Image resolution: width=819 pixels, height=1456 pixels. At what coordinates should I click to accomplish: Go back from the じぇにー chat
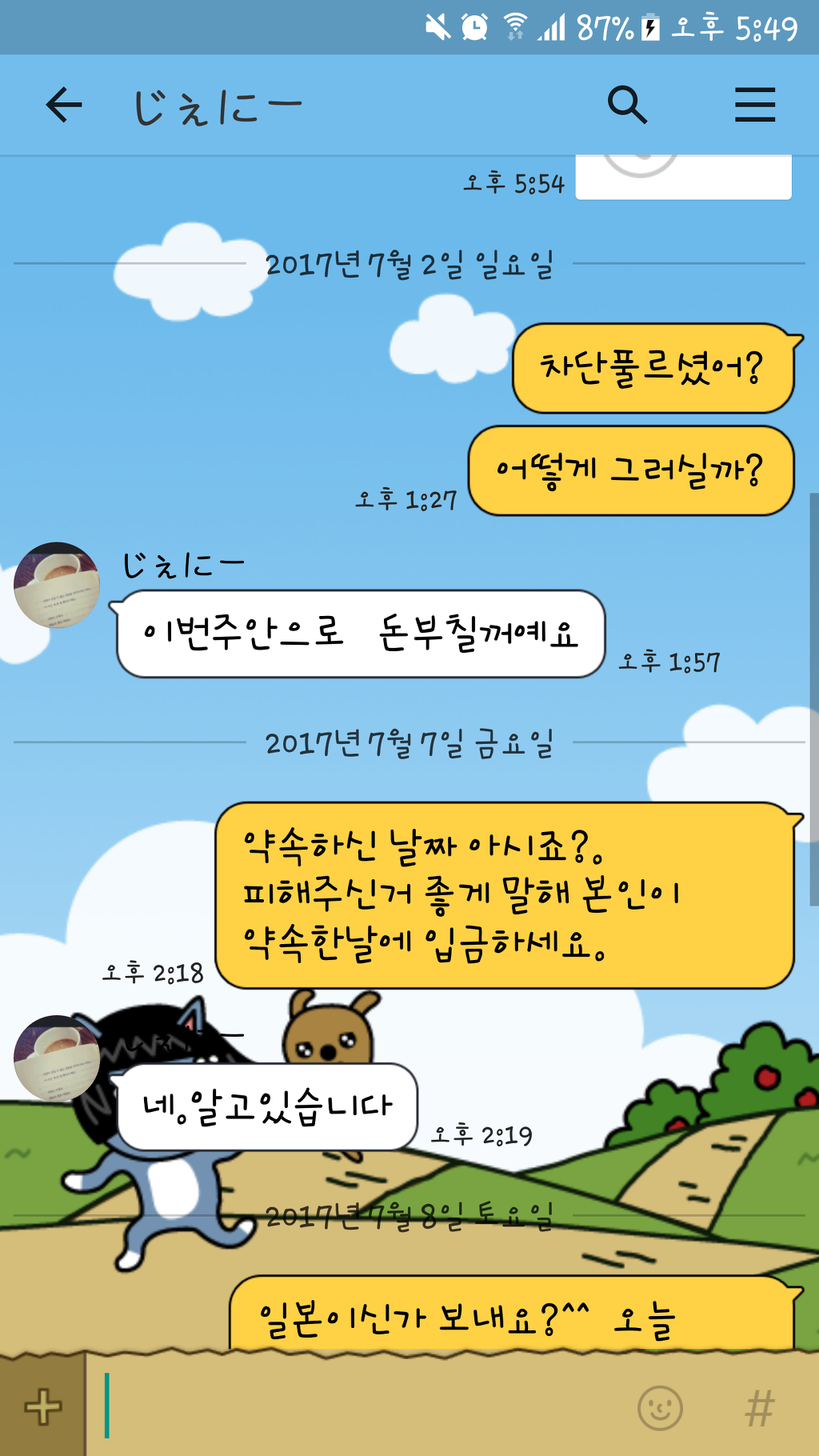pos(64,105)
